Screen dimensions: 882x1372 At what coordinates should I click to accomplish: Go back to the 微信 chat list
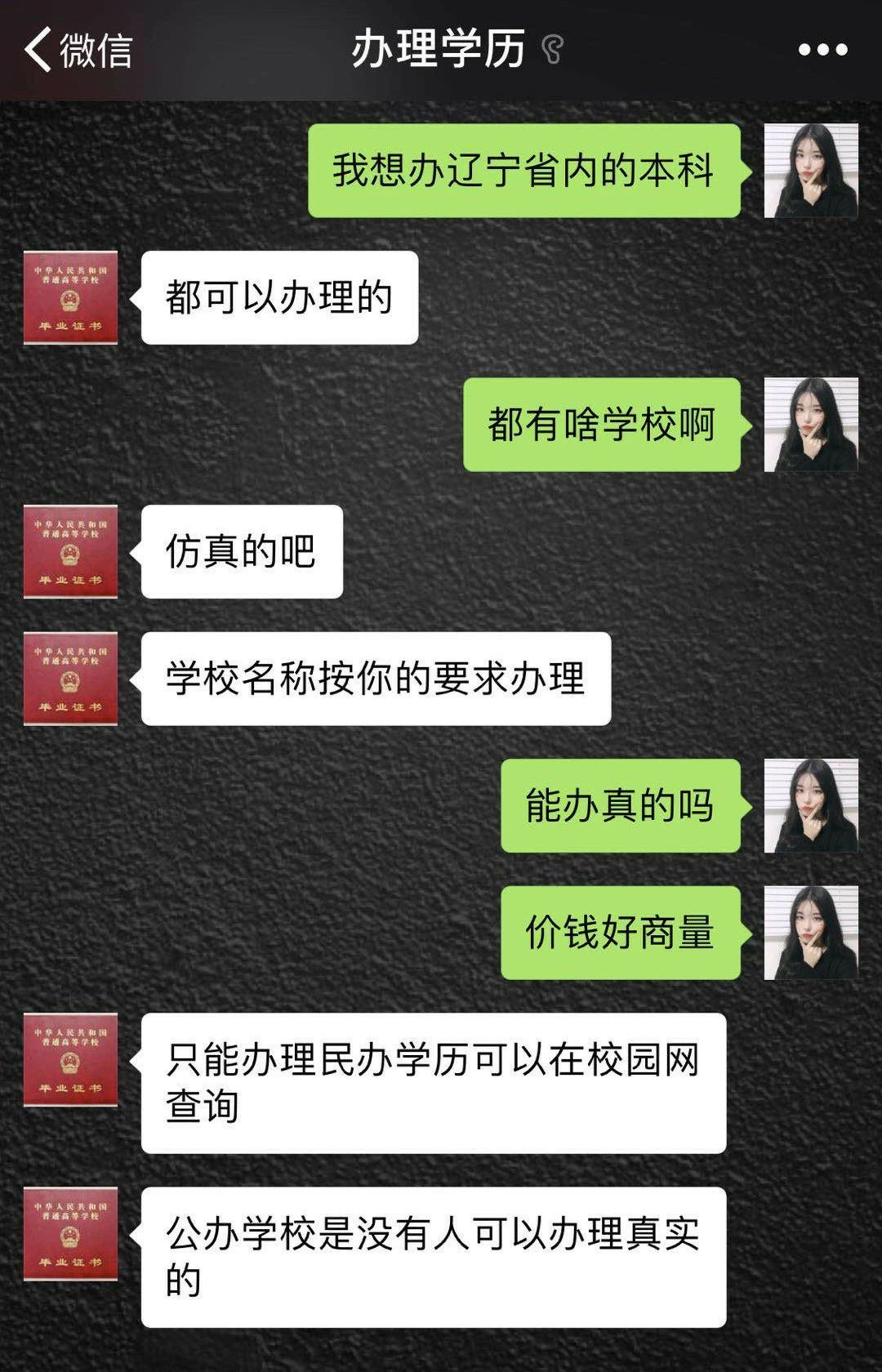click(x=78, y=50)
